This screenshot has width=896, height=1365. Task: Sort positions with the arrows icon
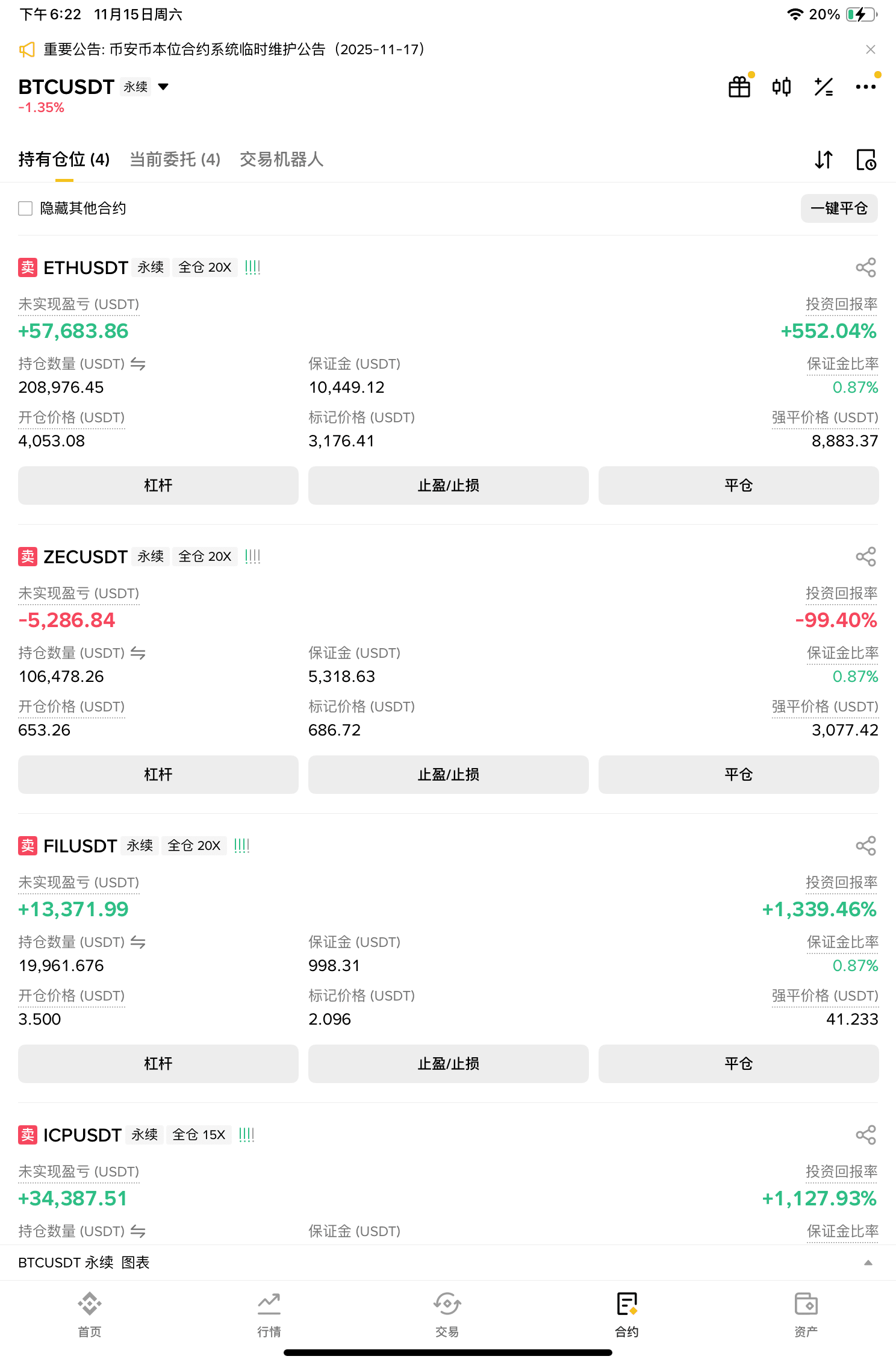click(x=823, y=160)
